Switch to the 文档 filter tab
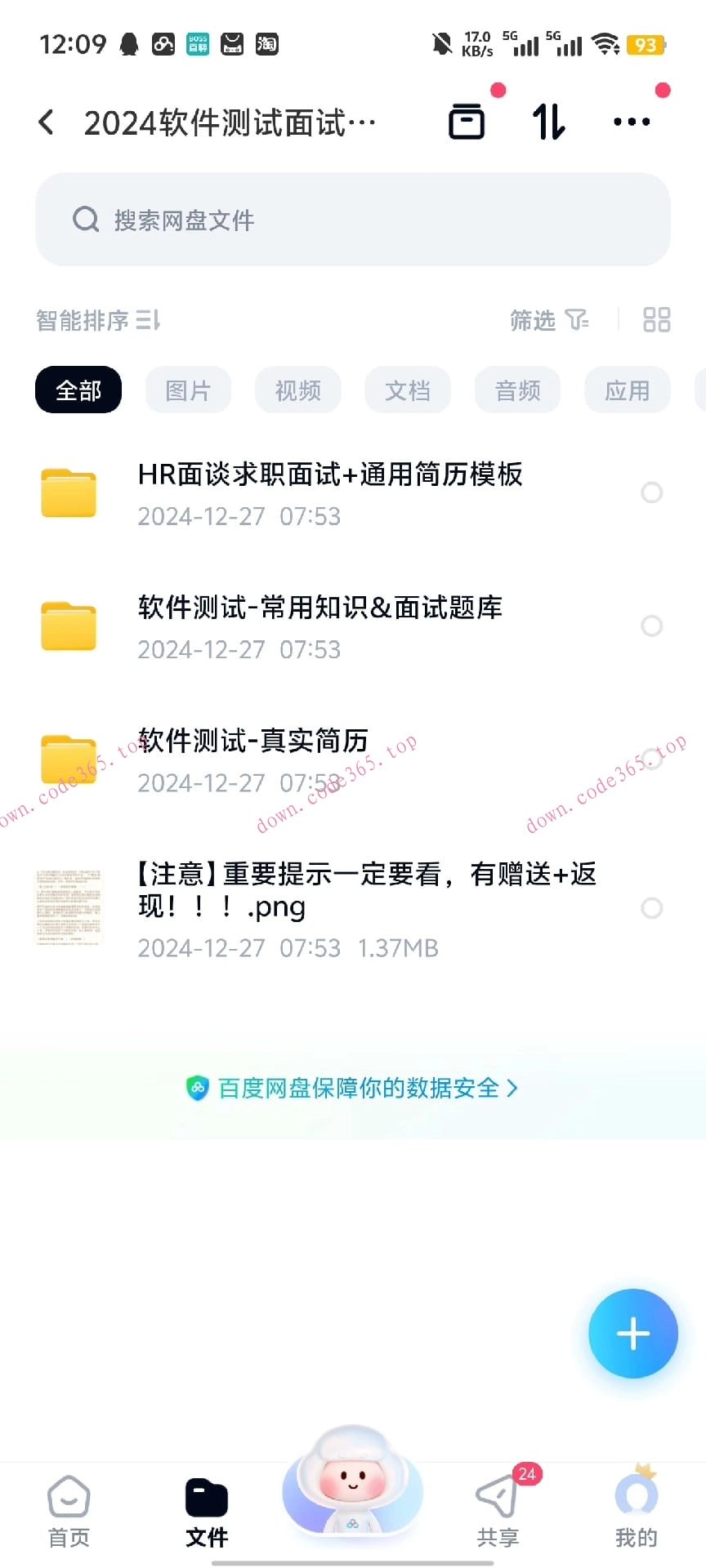 [x=407, y=390]
